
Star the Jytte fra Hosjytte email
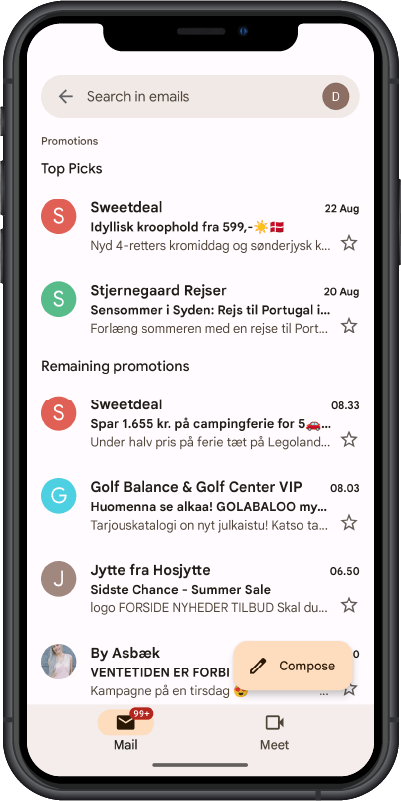pos(349,605)
